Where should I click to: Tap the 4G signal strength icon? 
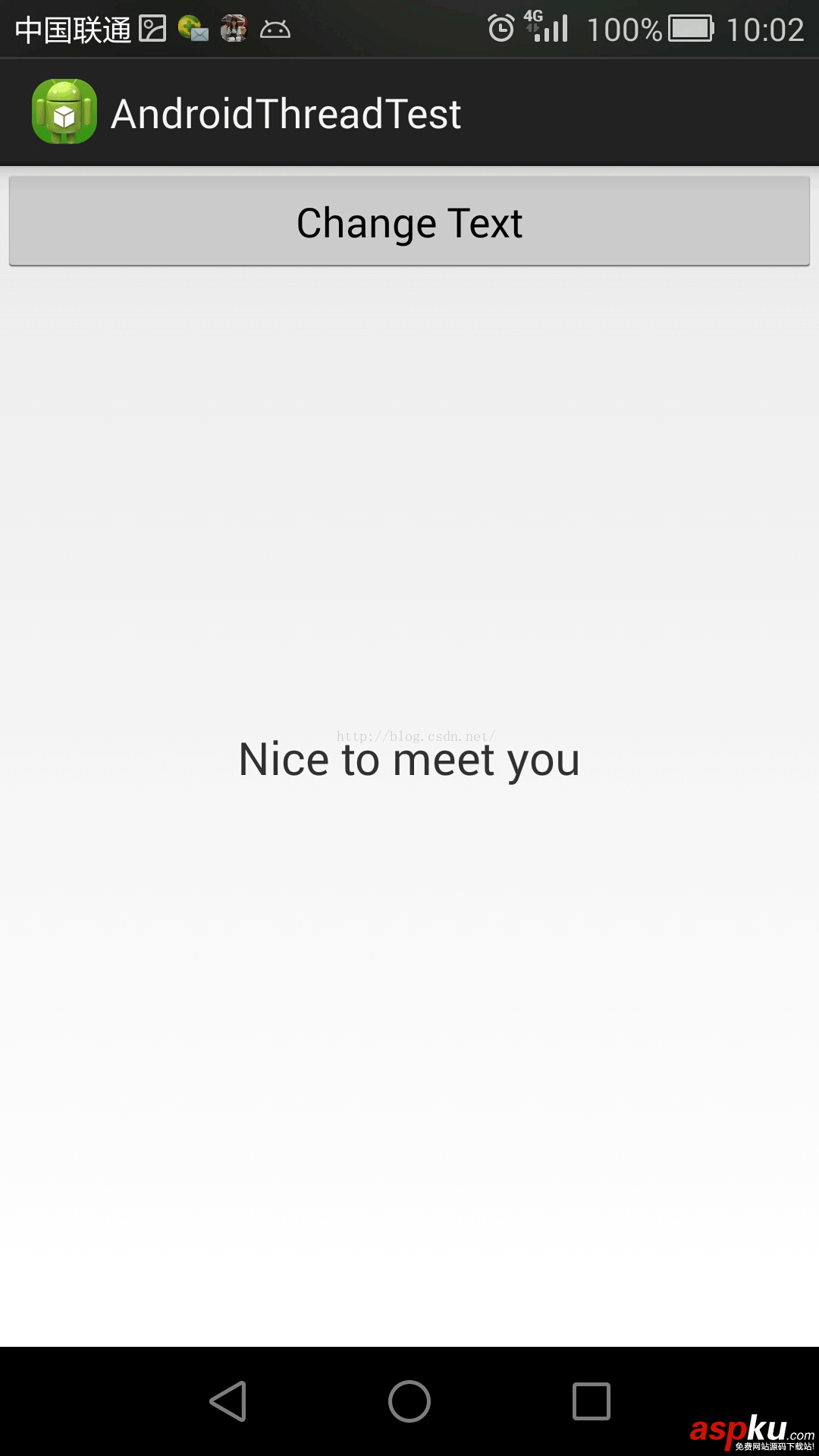tap(548, 28)
